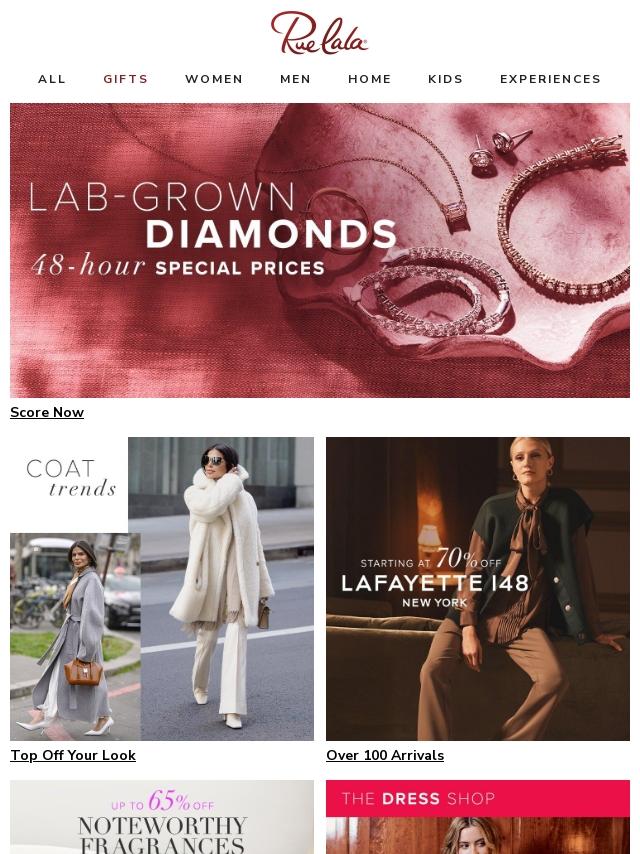Open the Coat Trends tile

tap(162, 588)
